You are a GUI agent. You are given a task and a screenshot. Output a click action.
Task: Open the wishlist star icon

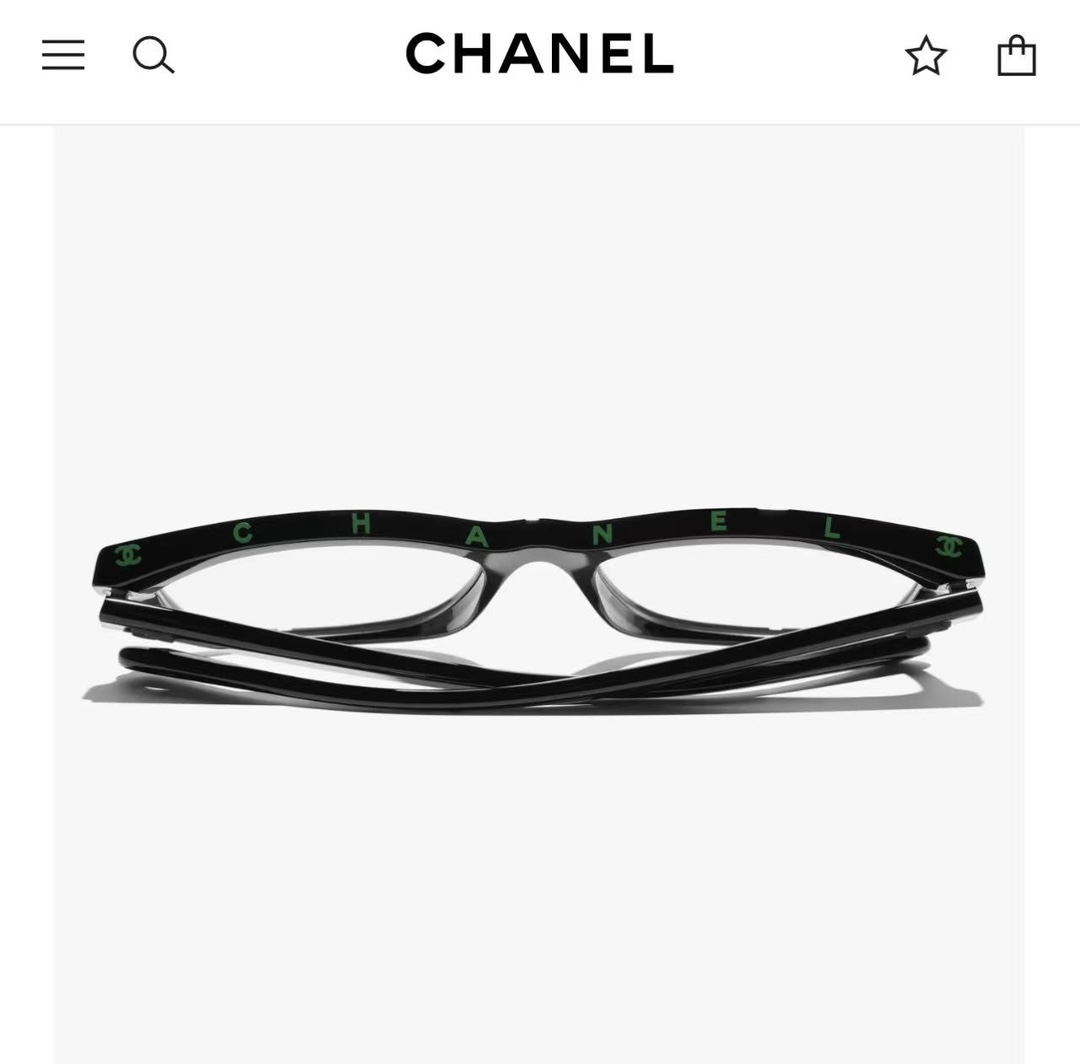click(926, 56)
